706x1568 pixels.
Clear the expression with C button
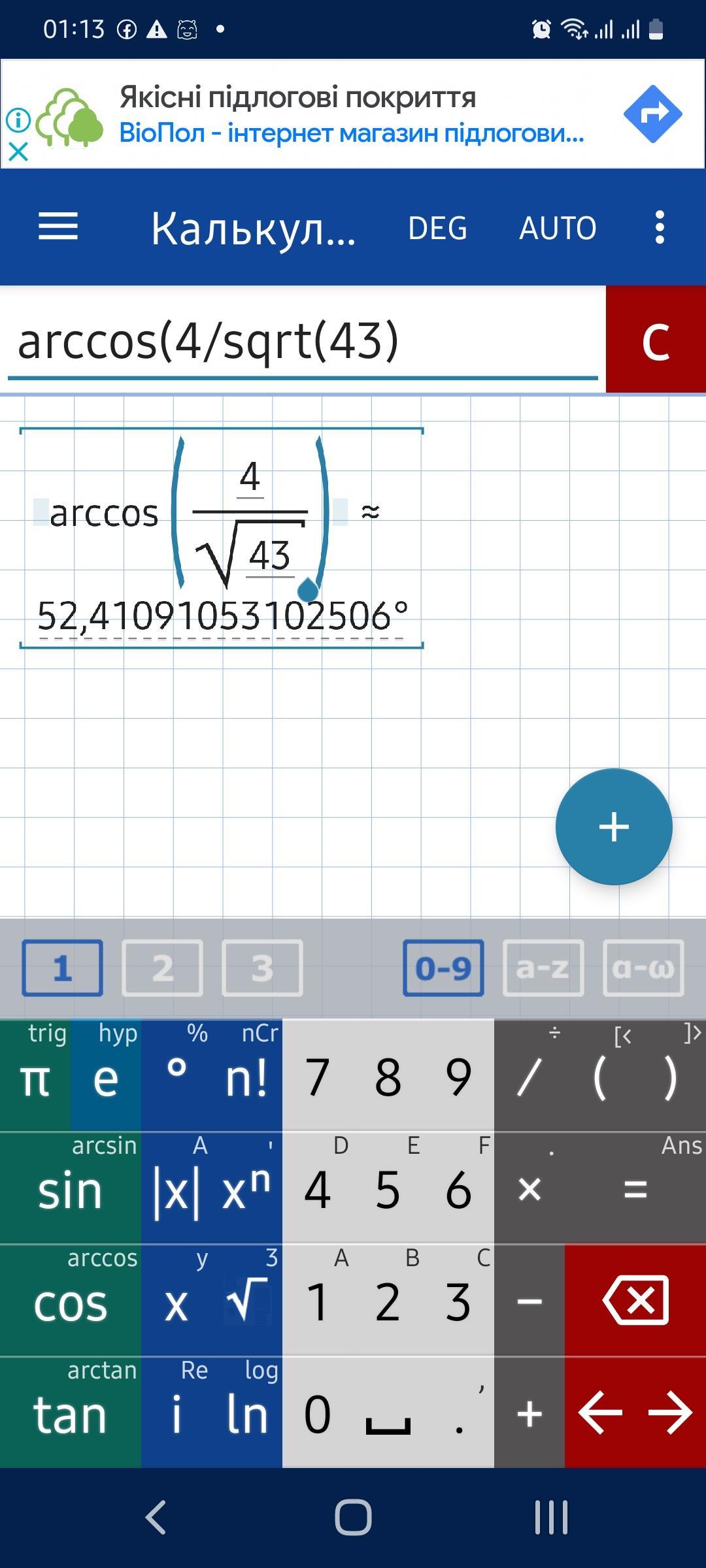(656, 340)
